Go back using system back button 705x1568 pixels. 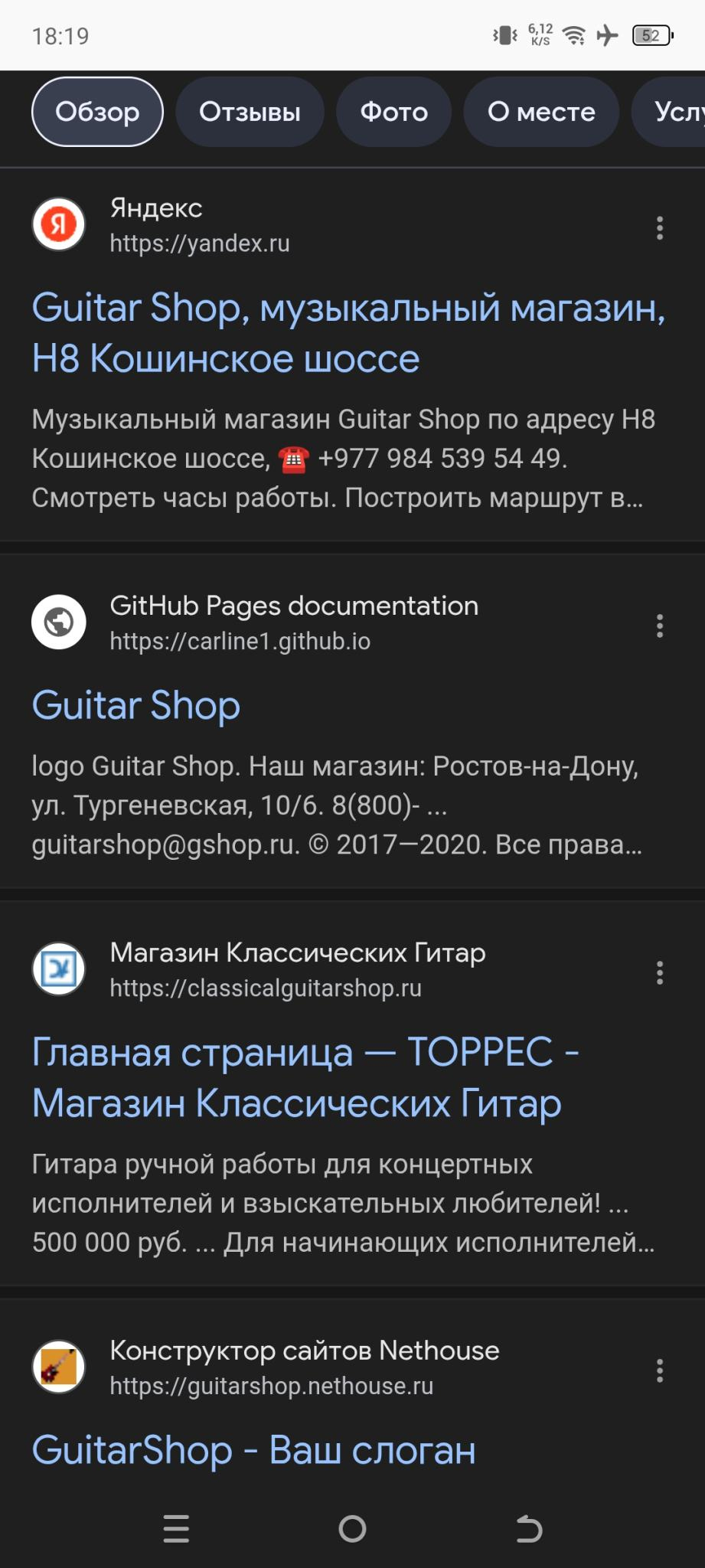click(528, 1529)
